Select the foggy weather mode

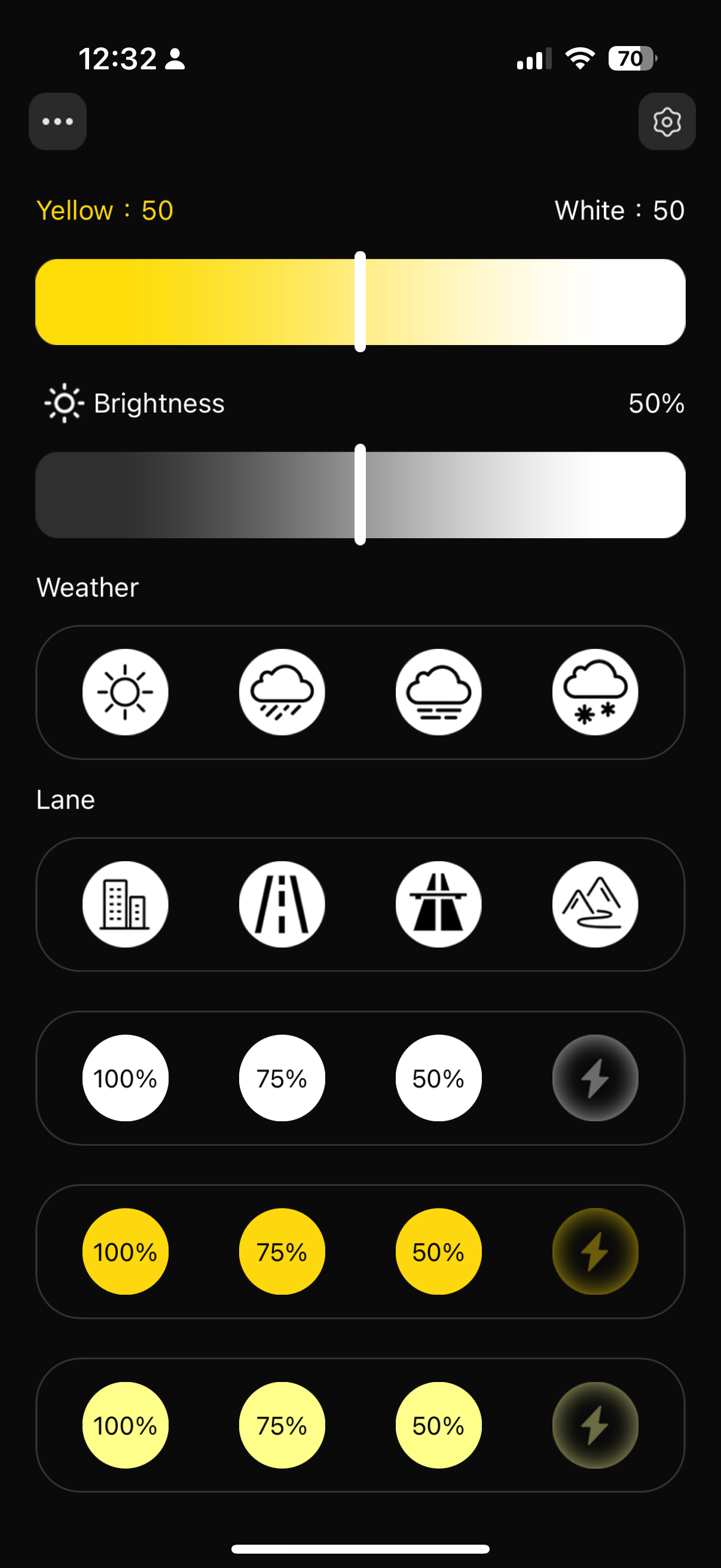click(x=438, y=691)
